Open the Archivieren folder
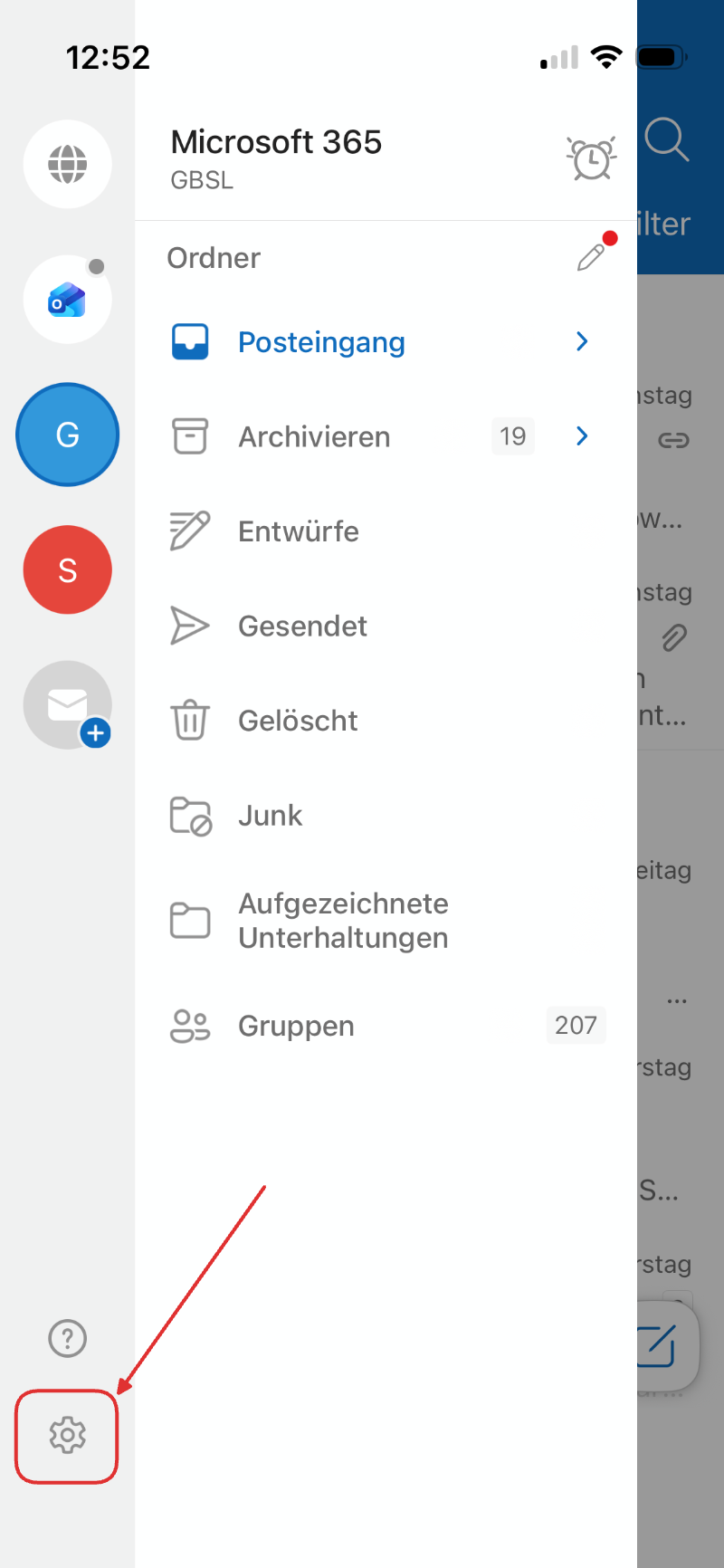 (x=314, y=436)
